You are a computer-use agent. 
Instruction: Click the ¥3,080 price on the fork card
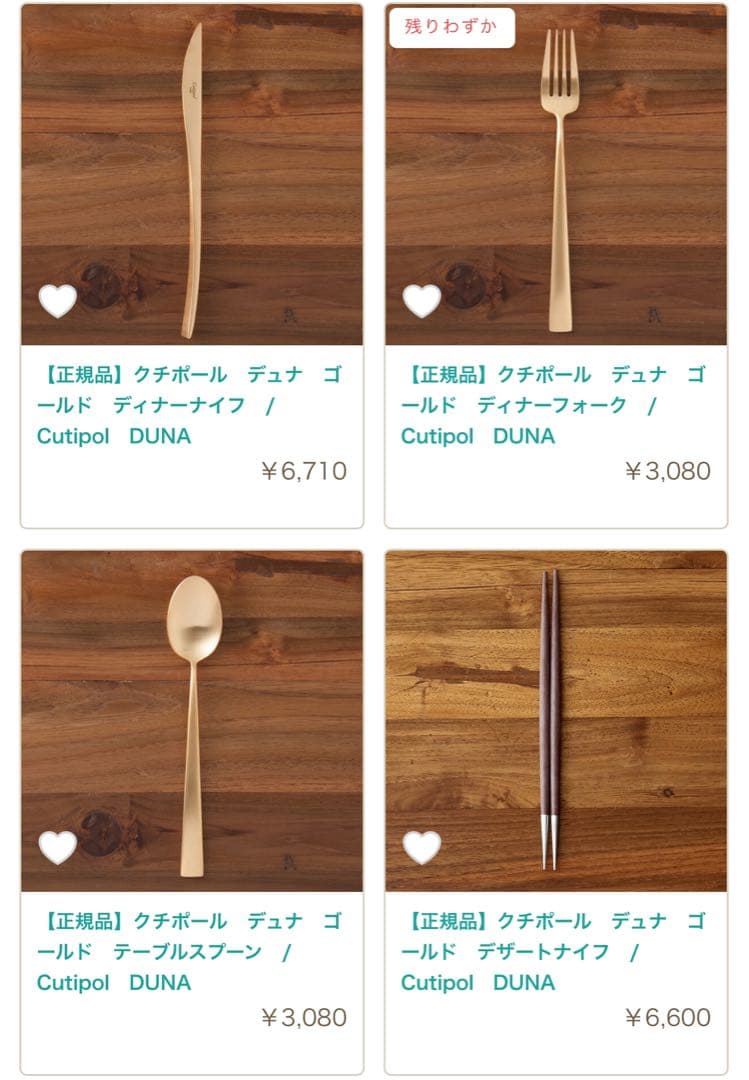670,469
